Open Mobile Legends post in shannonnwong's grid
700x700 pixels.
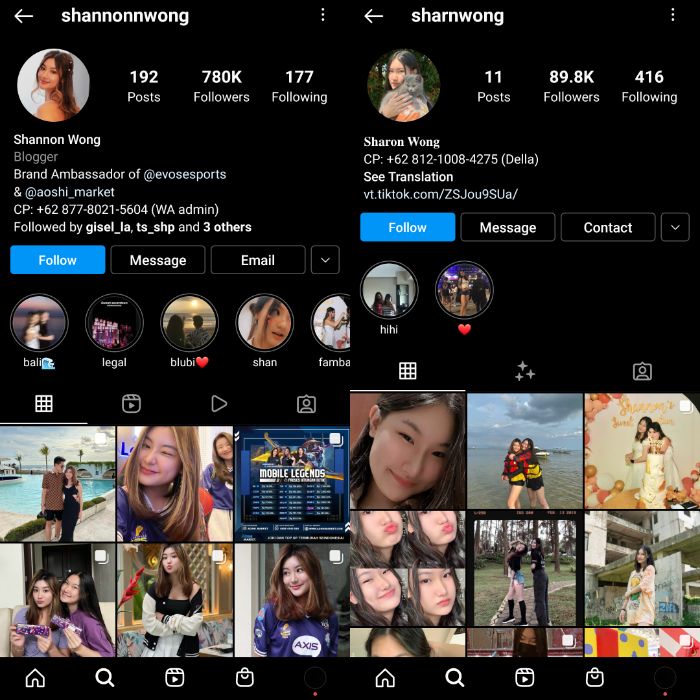(291, 483)
